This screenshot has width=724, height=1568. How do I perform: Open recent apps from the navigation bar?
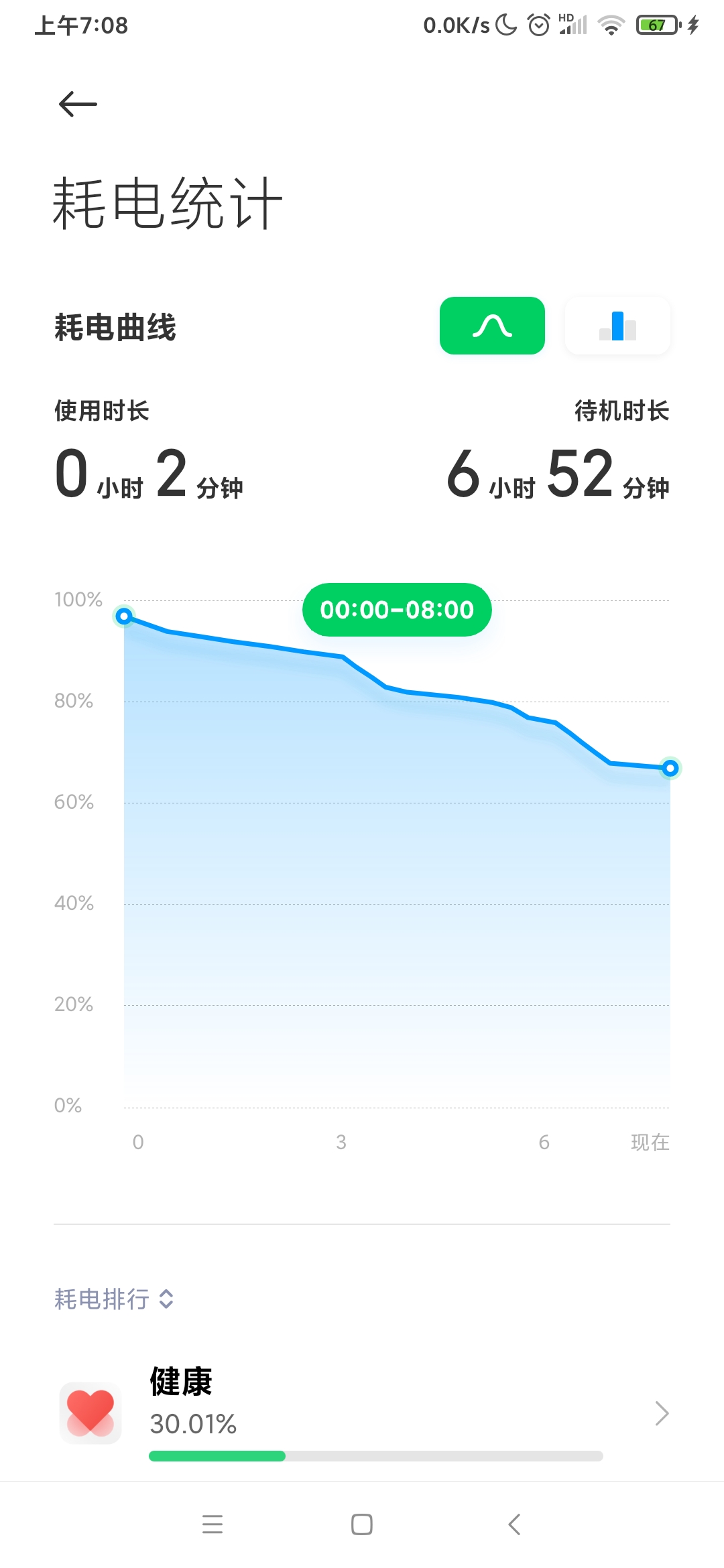[213, 1524]
